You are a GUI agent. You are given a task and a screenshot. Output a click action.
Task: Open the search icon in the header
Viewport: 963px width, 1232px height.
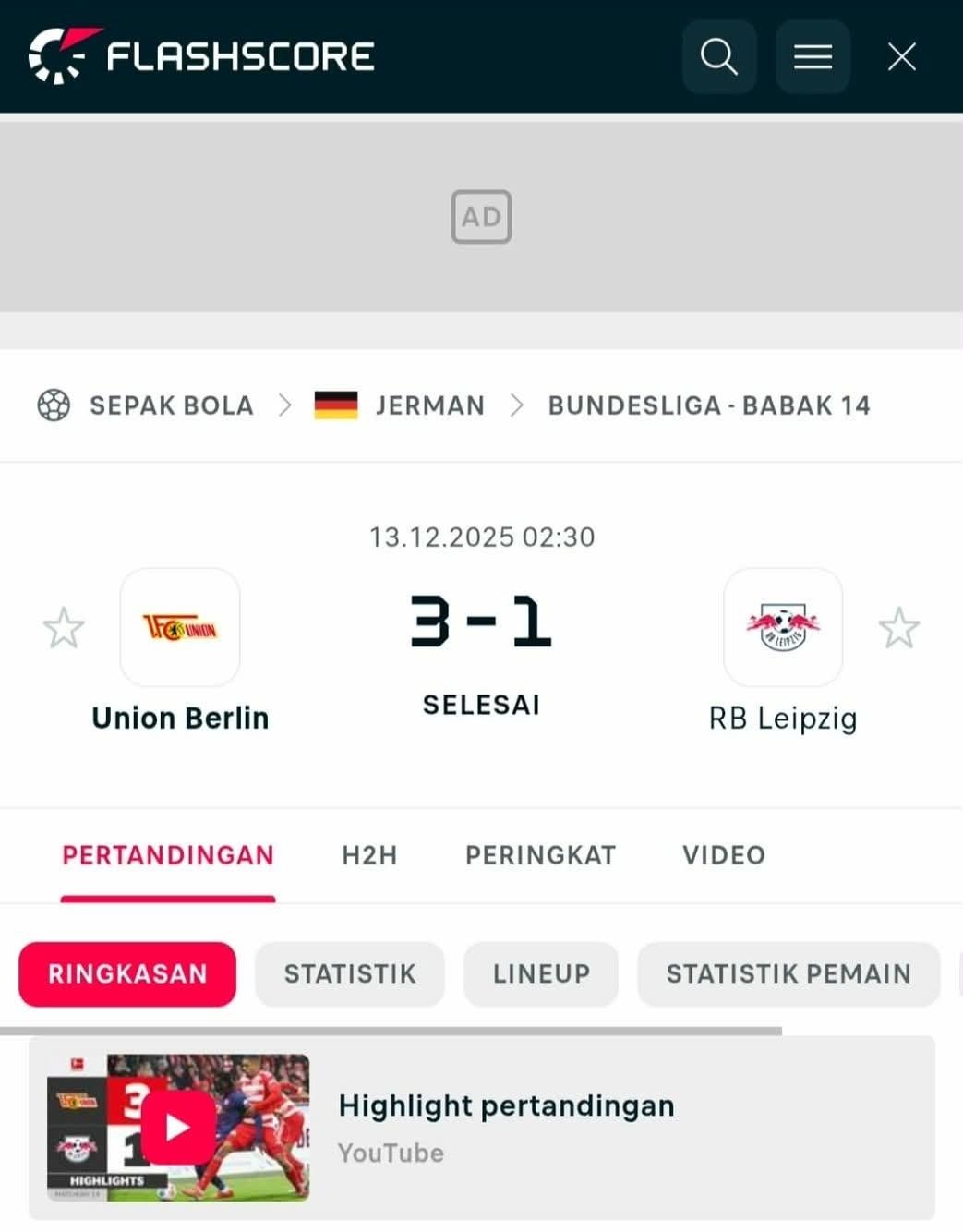pyautogui.click(x=719, y=56)
